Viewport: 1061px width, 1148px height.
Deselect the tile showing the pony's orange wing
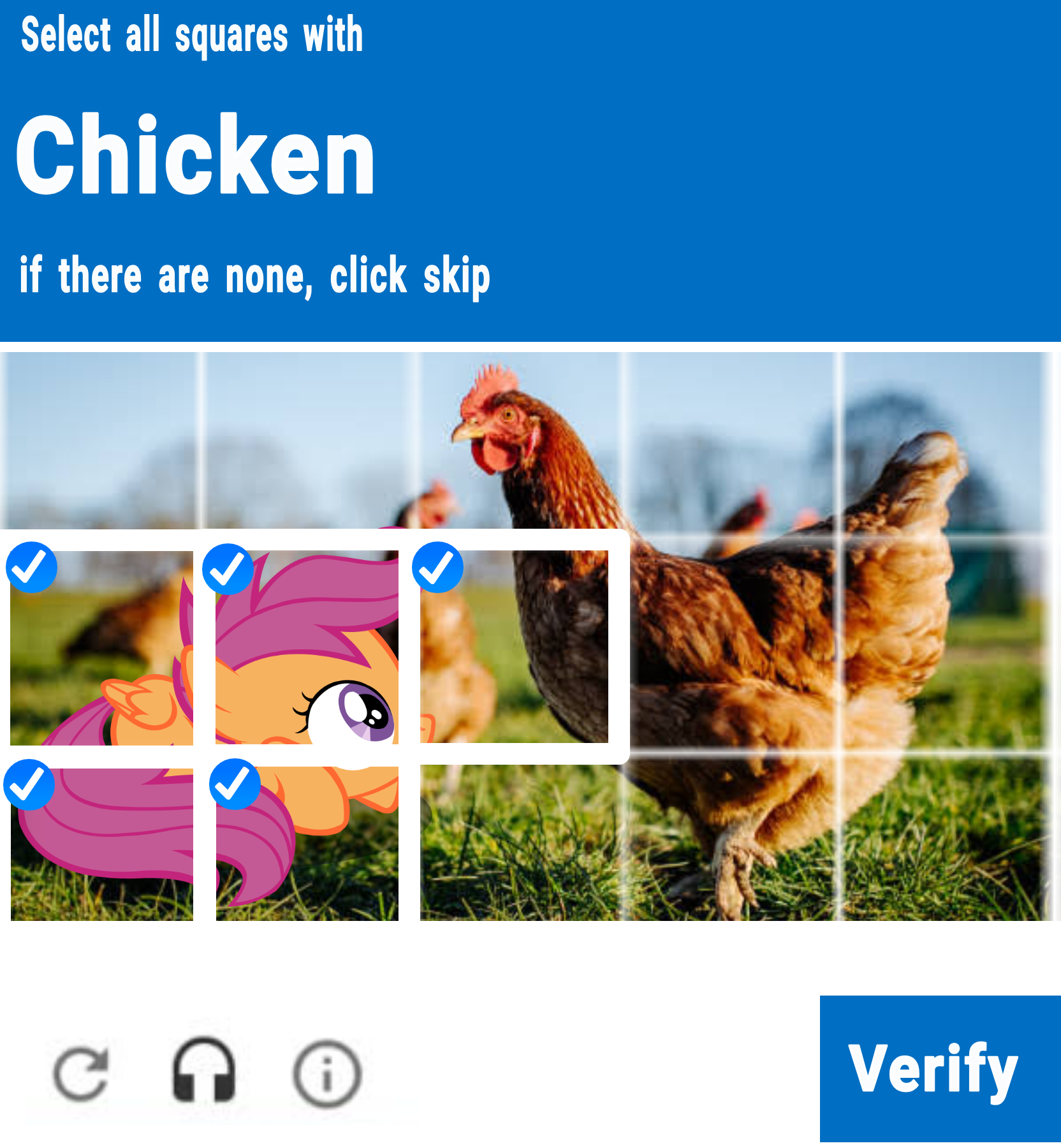pyautogui.click(x=101, y=647)
